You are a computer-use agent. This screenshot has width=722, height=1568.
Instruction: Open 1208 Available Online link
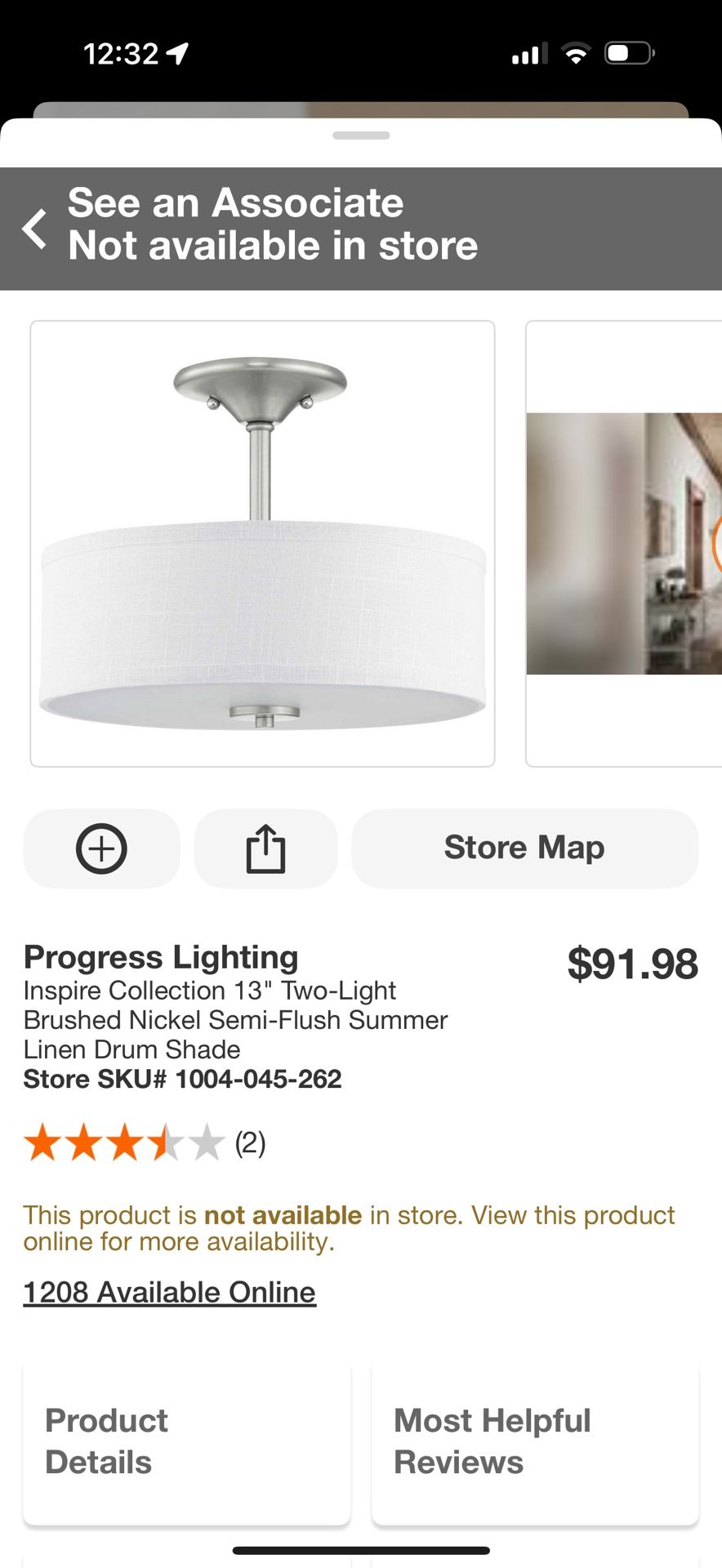tap(169, 1292)
